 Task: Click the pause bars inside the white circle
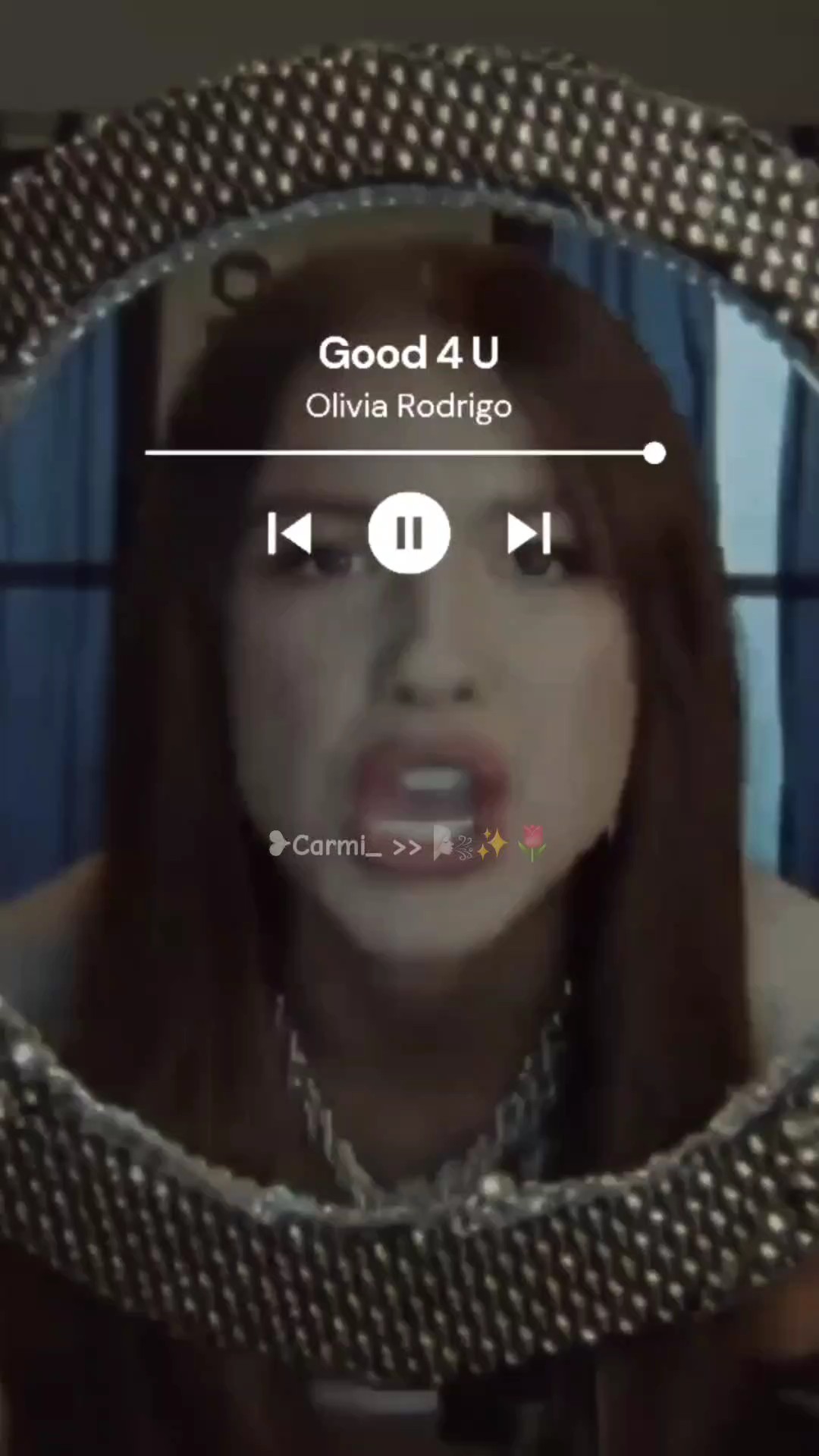pyautogui.click(x=409, y=533)
